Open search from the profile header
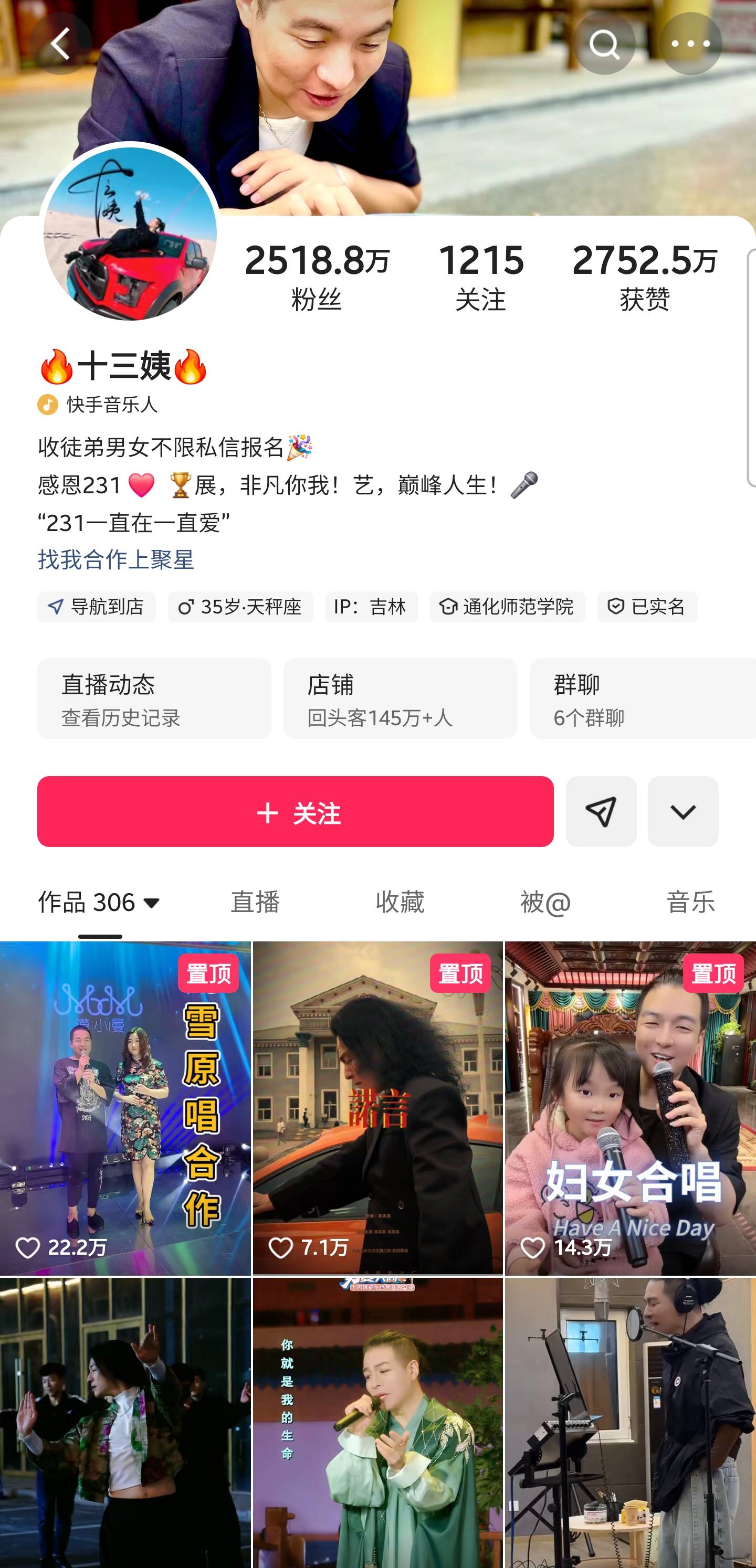The height and width of the screenshot is (1568, 756). pos(604,44)
